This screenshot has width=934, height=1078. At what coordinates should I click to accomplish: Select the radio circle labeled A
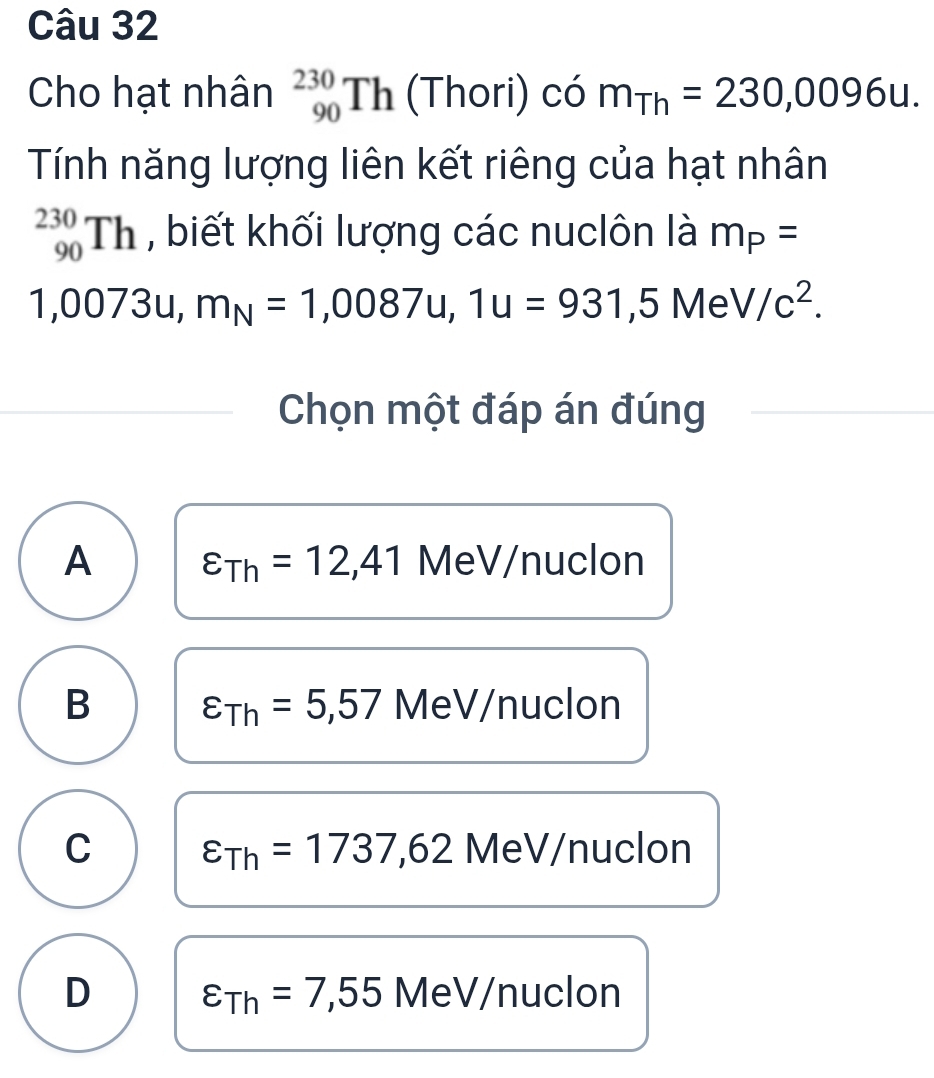coord(78,562)
